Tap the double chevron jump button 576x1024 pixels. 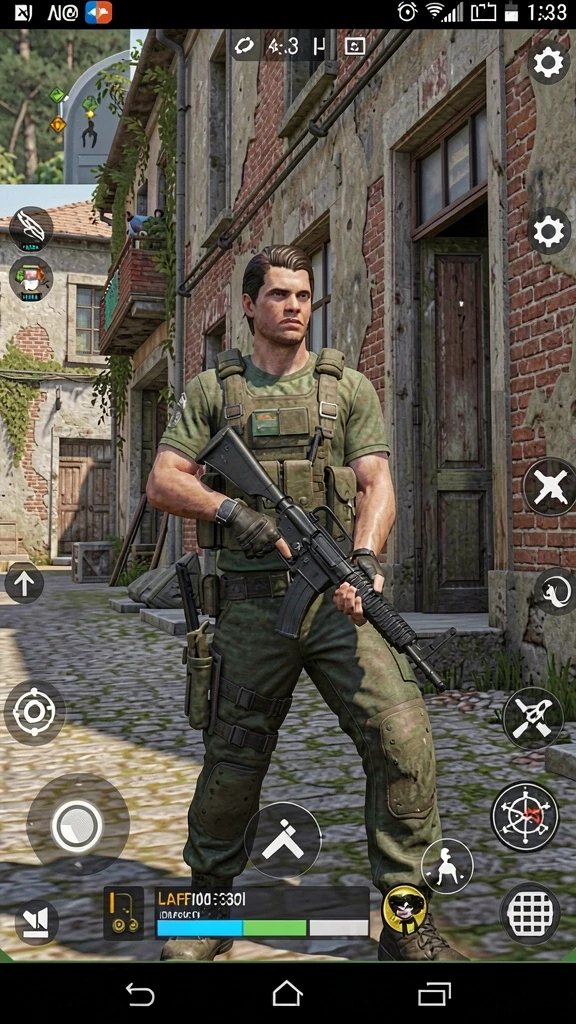pos(283,840)
